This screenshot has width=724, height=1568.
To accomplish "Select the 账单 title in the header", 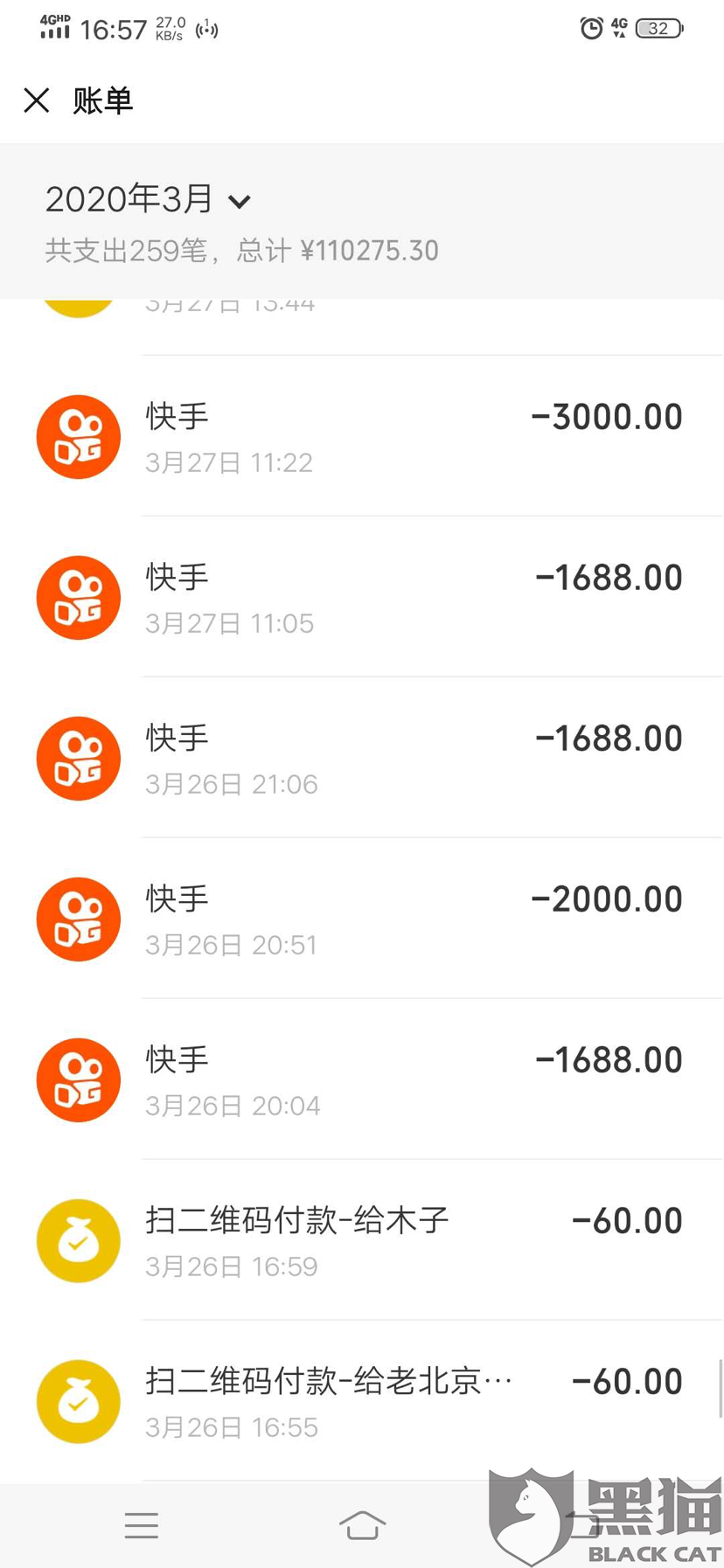I will (x=102, y=101).
